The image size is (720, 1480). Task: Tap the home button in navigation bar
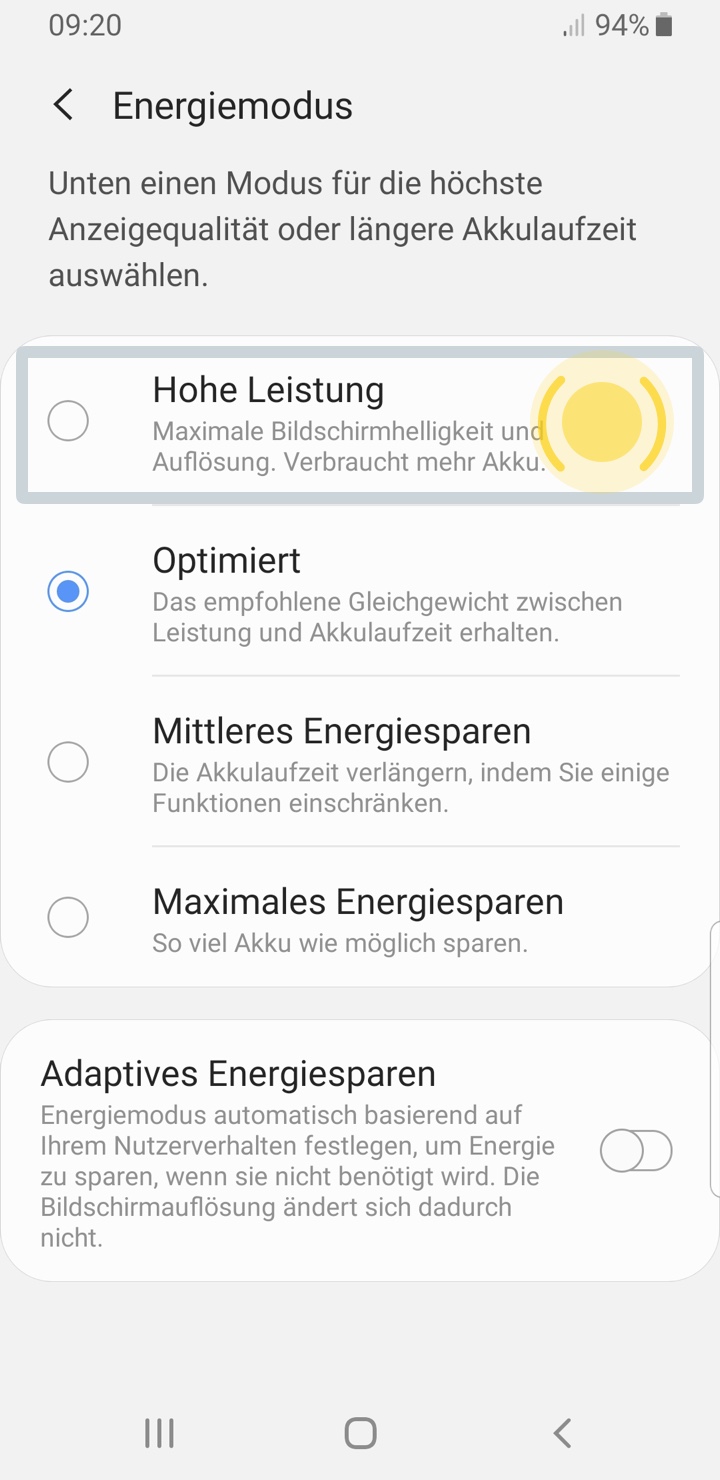[x=360, y=1433]
